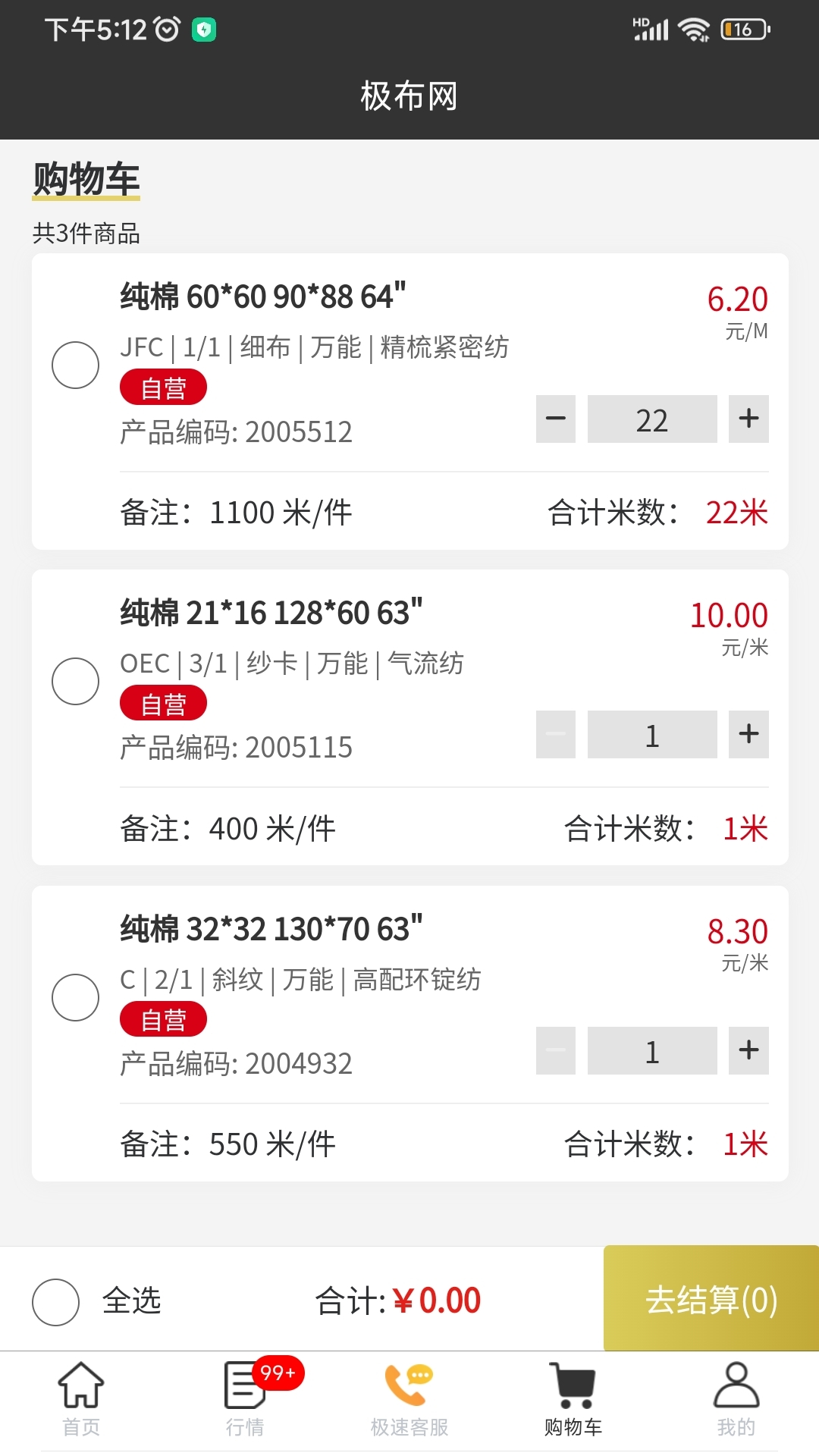Edit quantity field for 纯棉 21*16

(x=651, y=734)
